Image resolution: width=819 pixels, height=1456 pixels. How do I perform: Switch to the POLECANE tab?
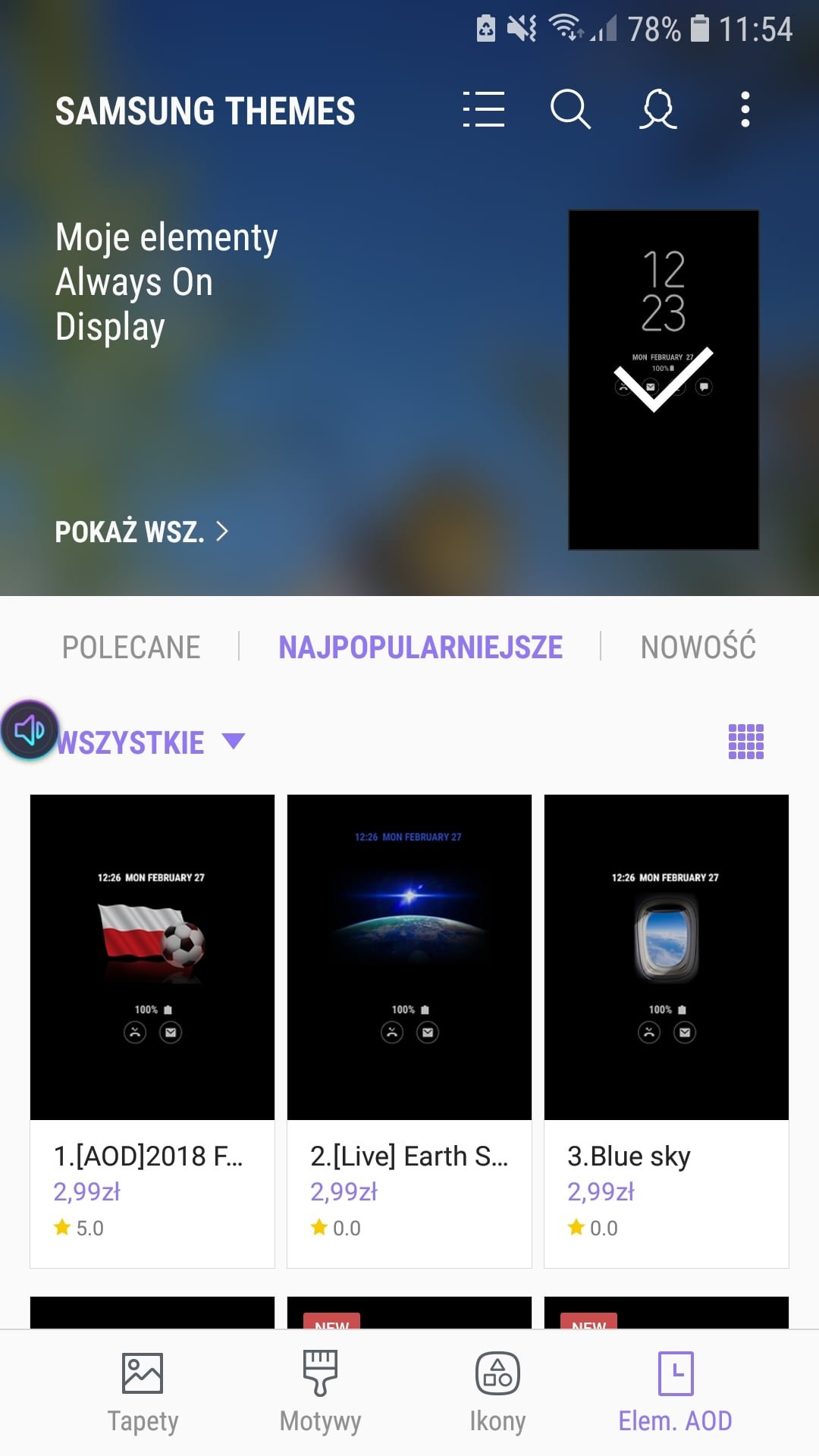(x=131, y=647)
